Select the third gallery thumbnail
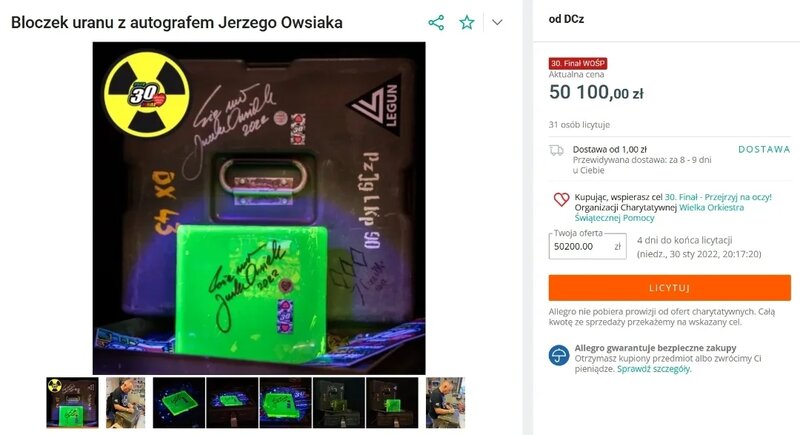This screenshot has height=435, width=800. (179, 402)
